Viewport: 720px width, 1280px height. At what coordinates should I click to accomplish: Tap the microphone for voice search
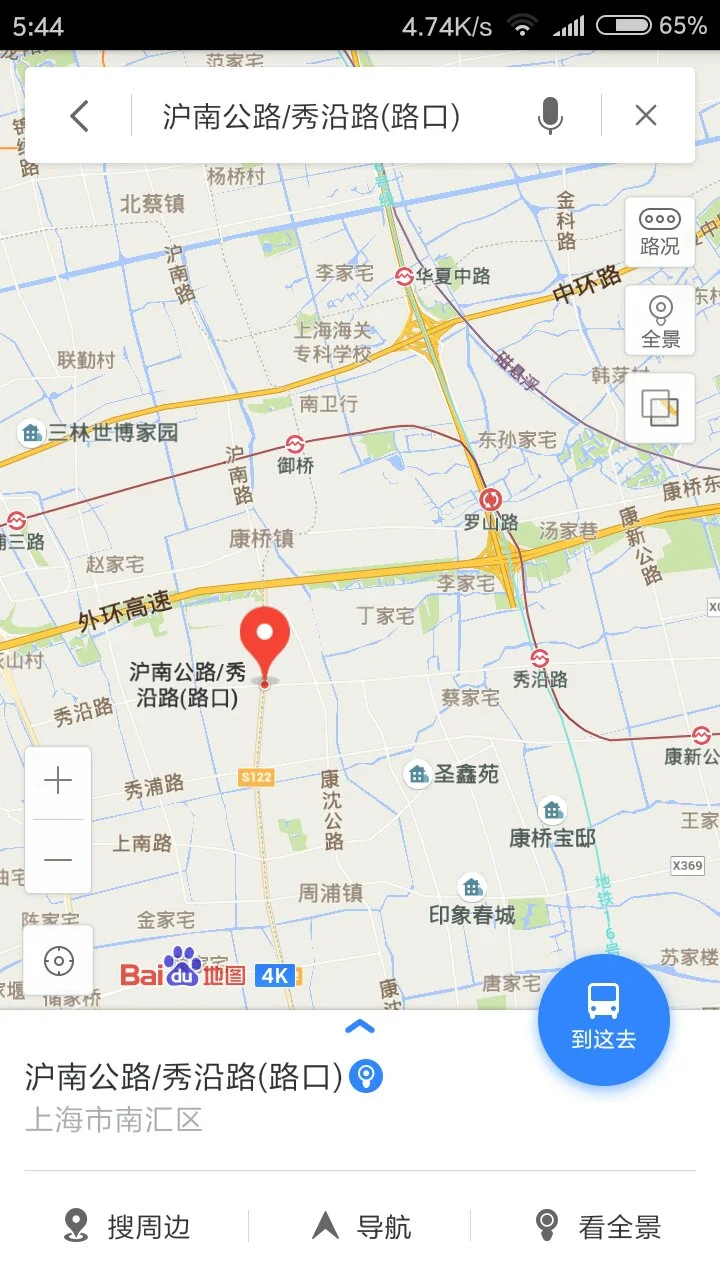point(550,115)
